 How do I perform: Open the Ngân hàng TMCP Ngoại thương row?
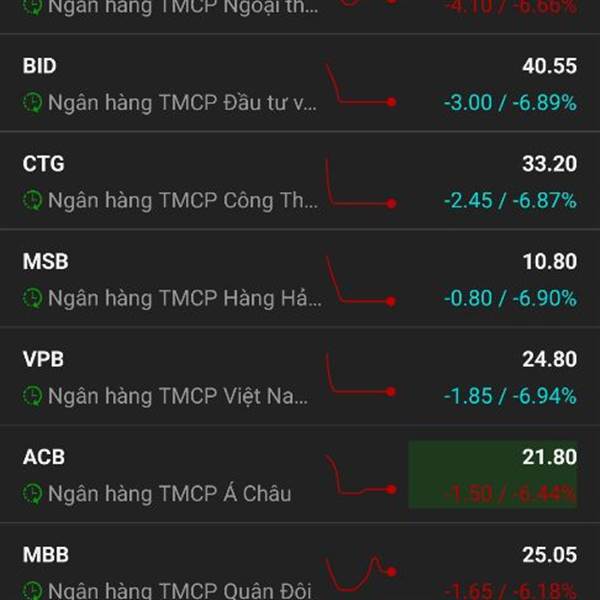300,16
